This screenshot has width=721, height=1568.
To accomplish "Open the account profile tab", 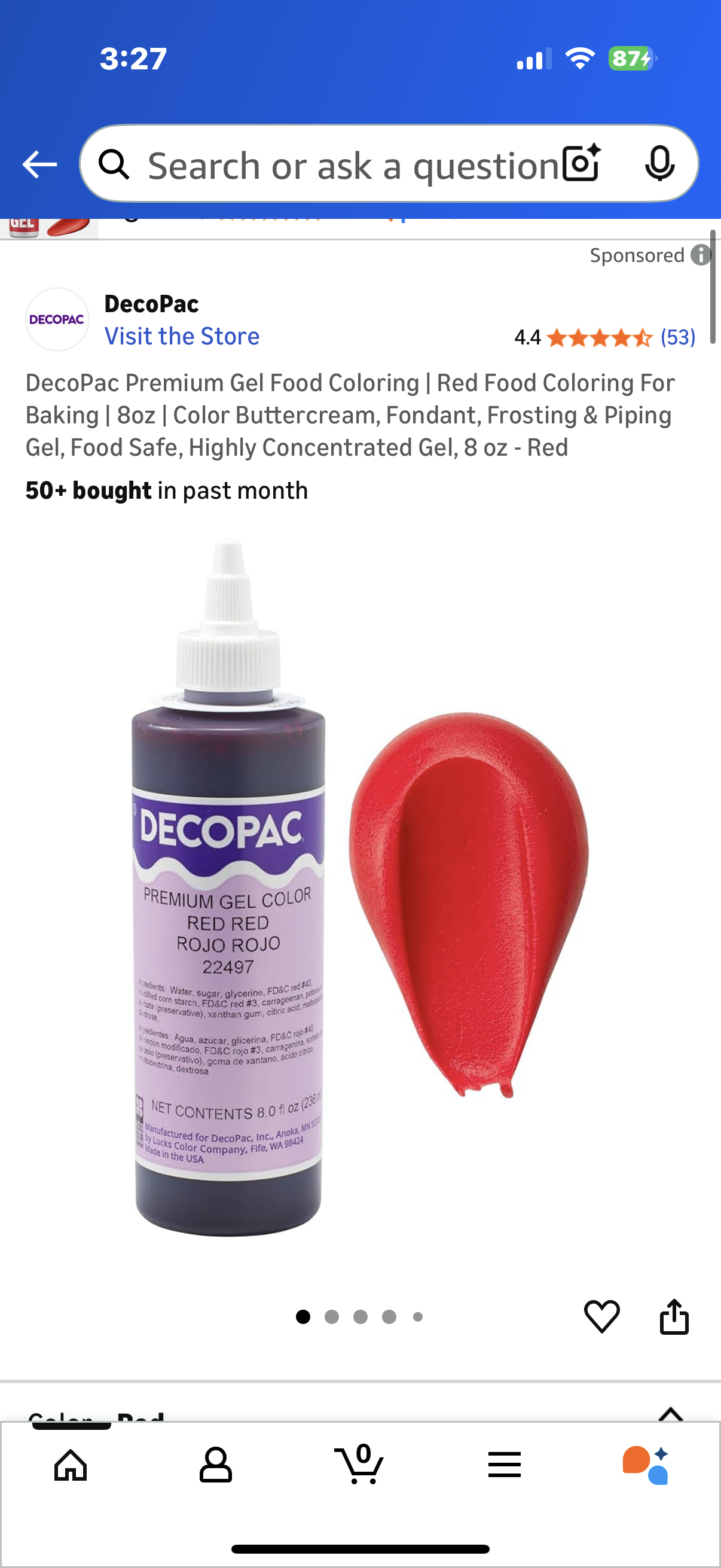I will pos(215,1464).
